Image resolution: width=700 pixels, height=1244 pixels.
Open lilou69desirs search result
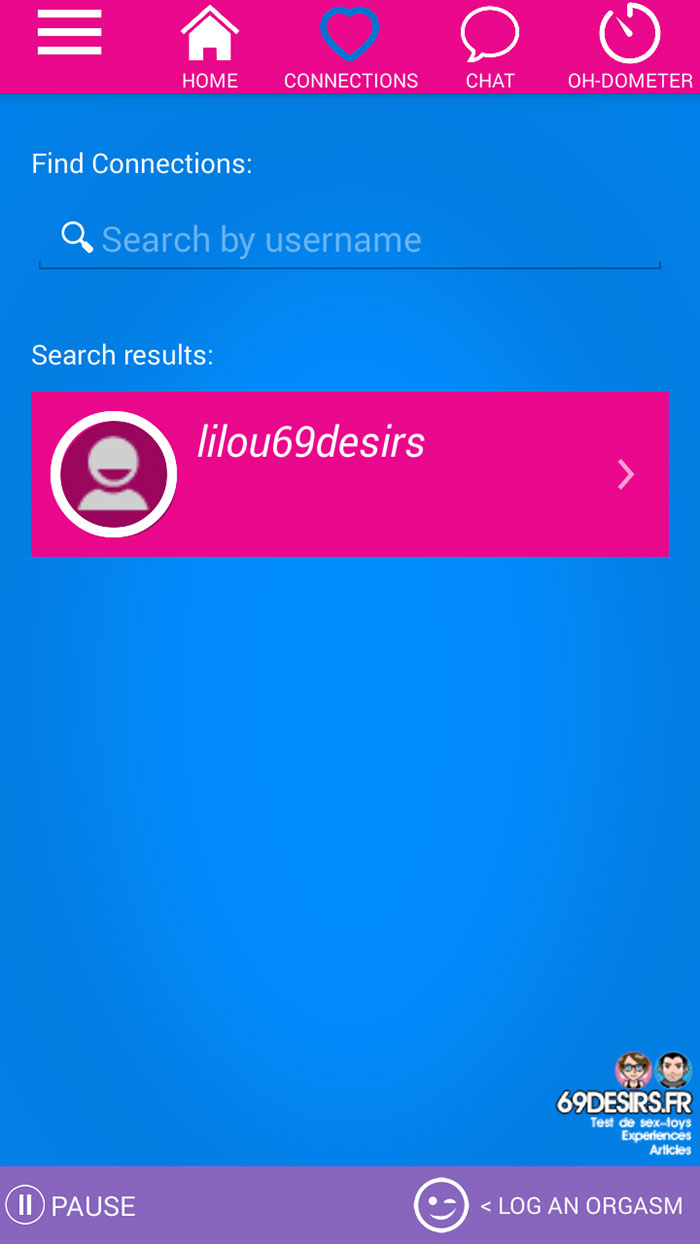(350, 474)
